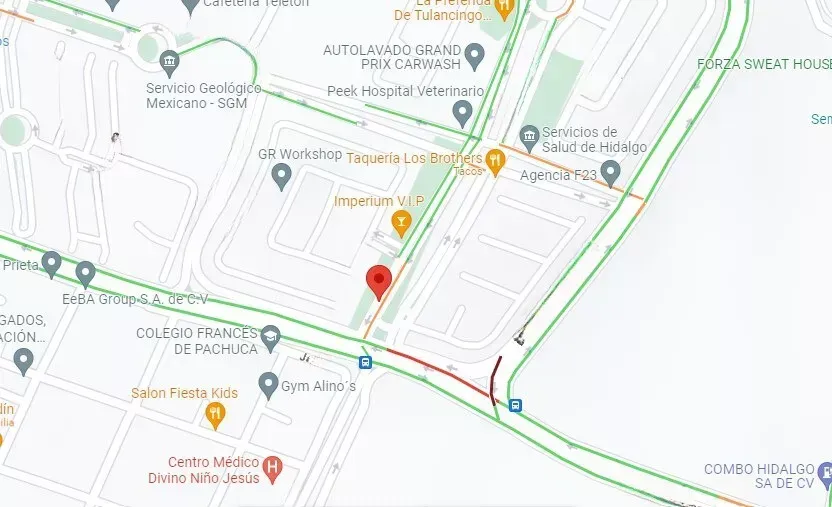Open Autolavado Grand Prix Carwash pin

474,57
